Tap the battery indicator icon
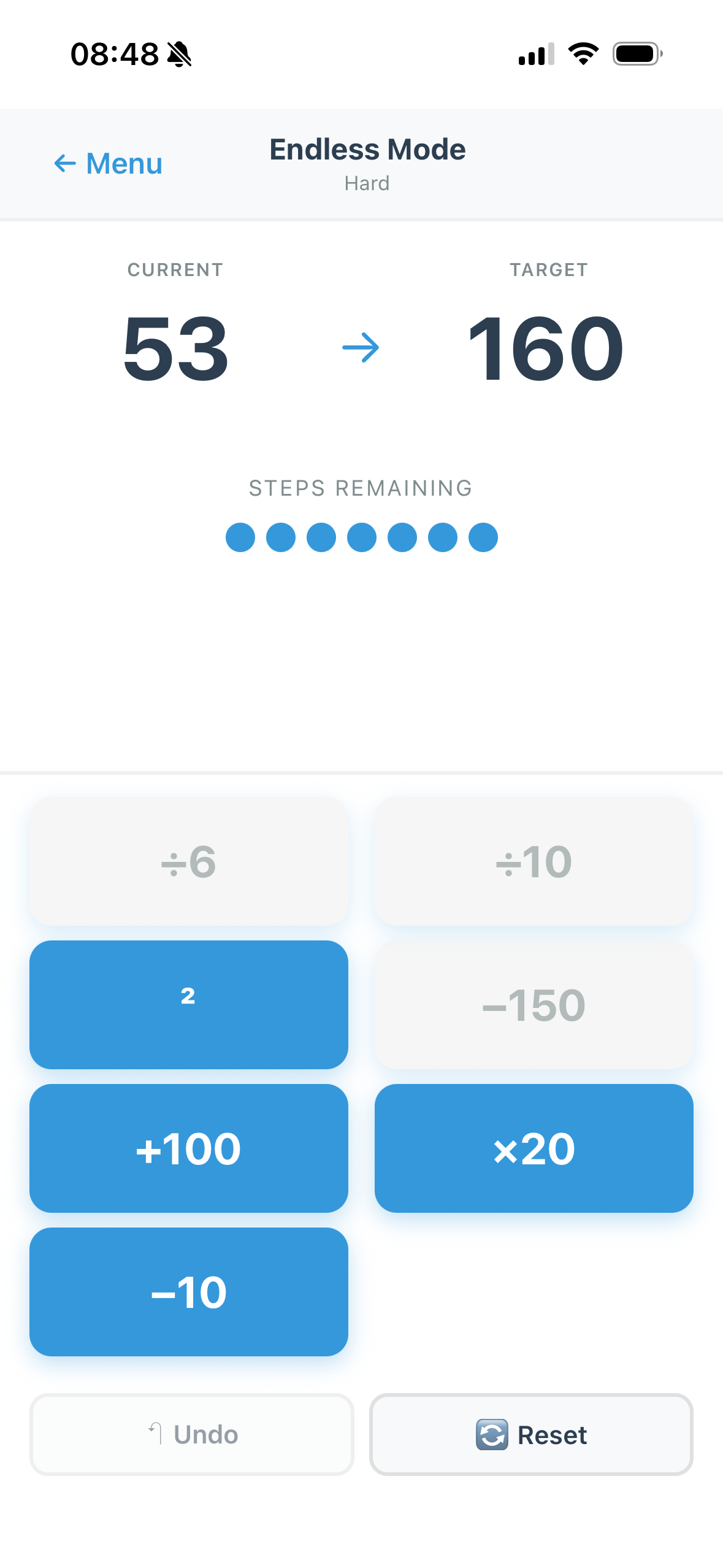 point(635,54)
